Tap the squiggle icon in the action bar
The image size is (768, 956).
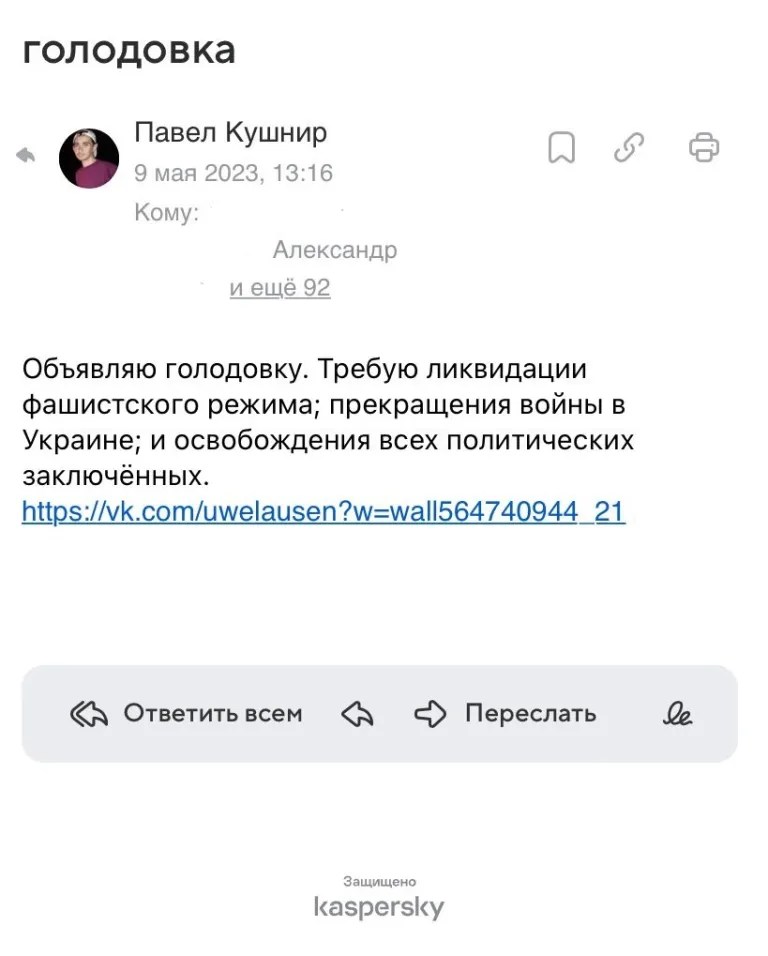pyautogui.click(x=678, y=714)
